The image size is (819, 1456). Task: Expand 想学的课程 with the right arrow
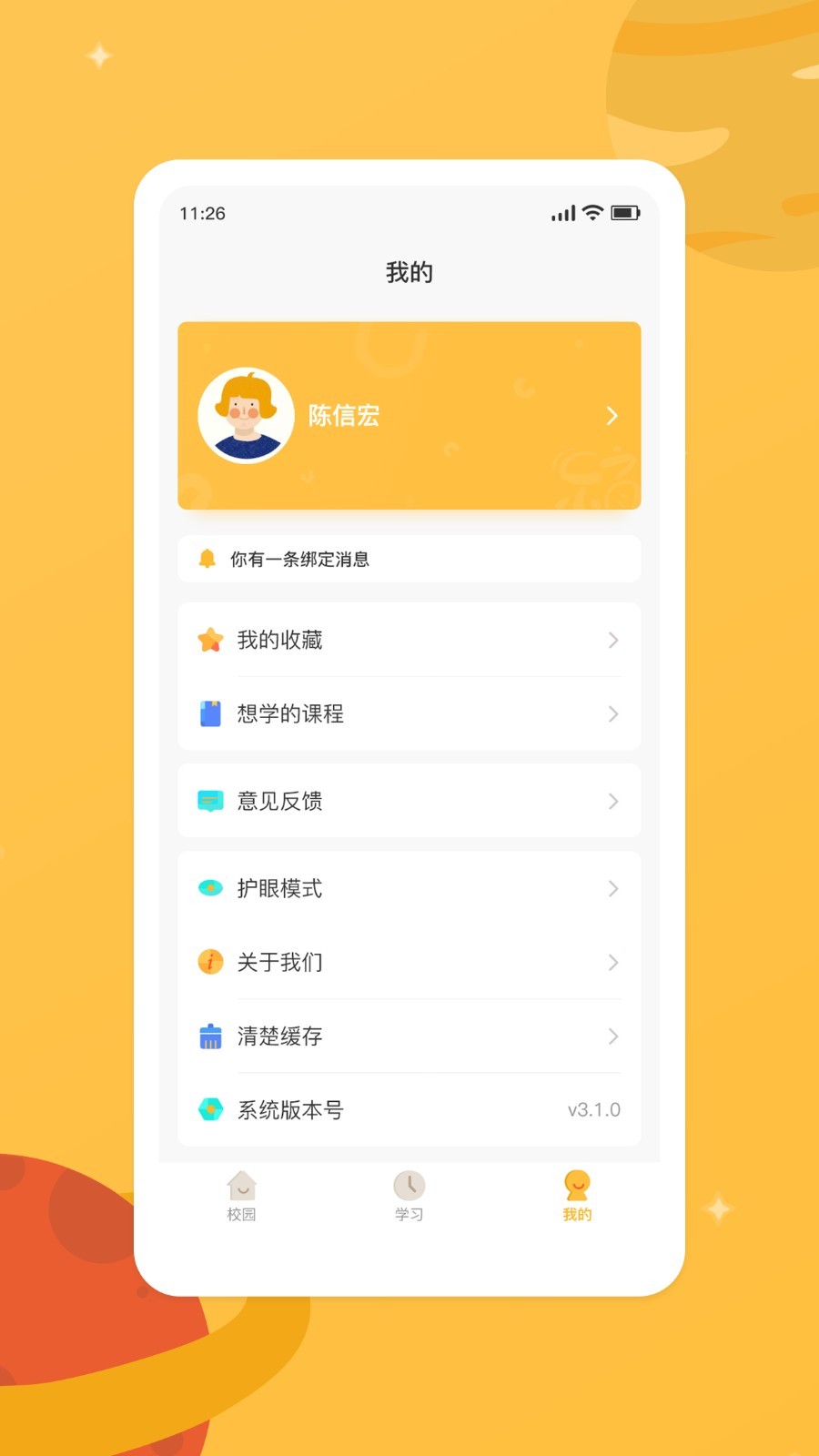pyautogui.click(x=612, y=714)
